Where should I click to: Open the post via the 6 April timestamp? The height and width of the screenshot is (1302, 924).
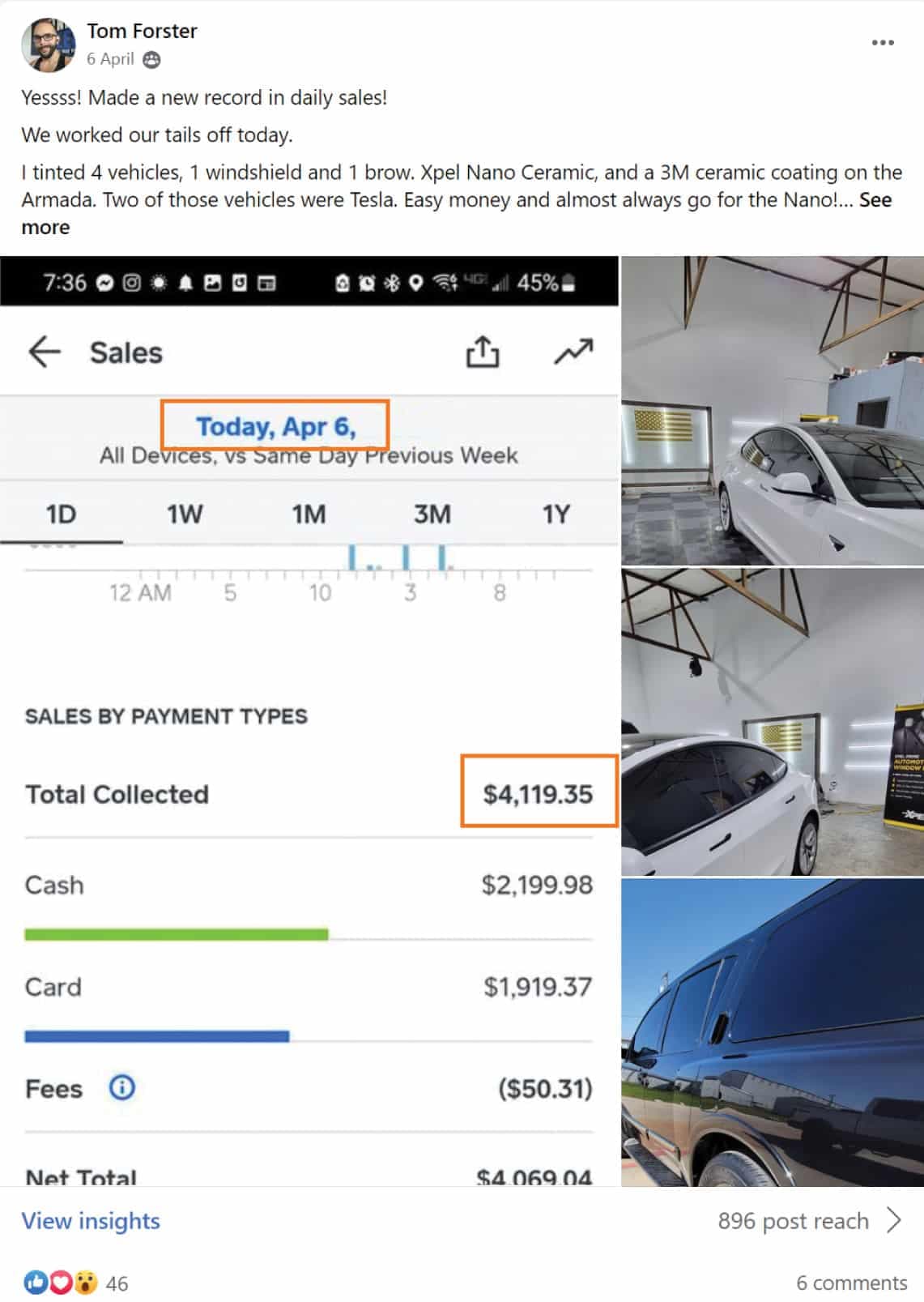pos(110,59)
